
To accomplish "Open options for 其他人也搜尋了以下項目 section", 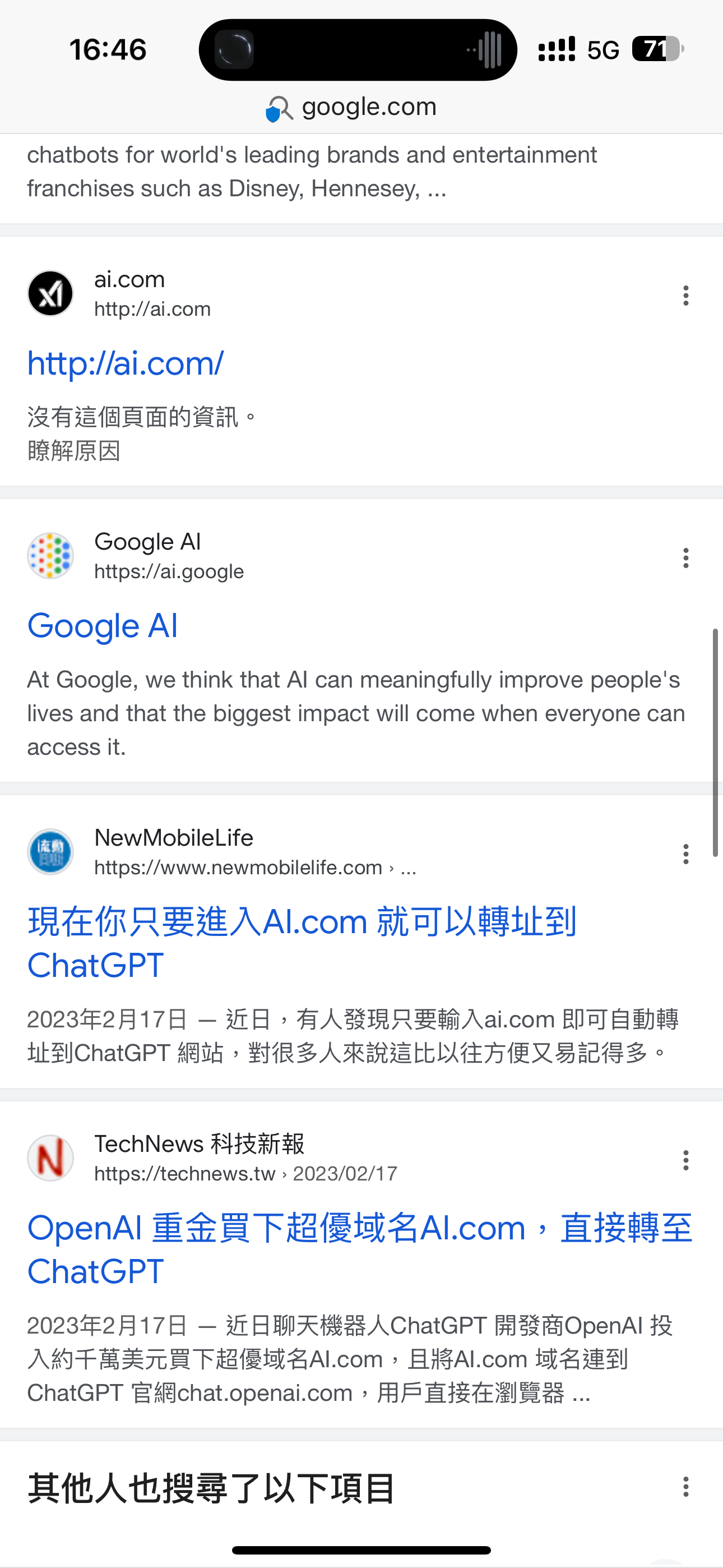I will (x=685, y=1487).
